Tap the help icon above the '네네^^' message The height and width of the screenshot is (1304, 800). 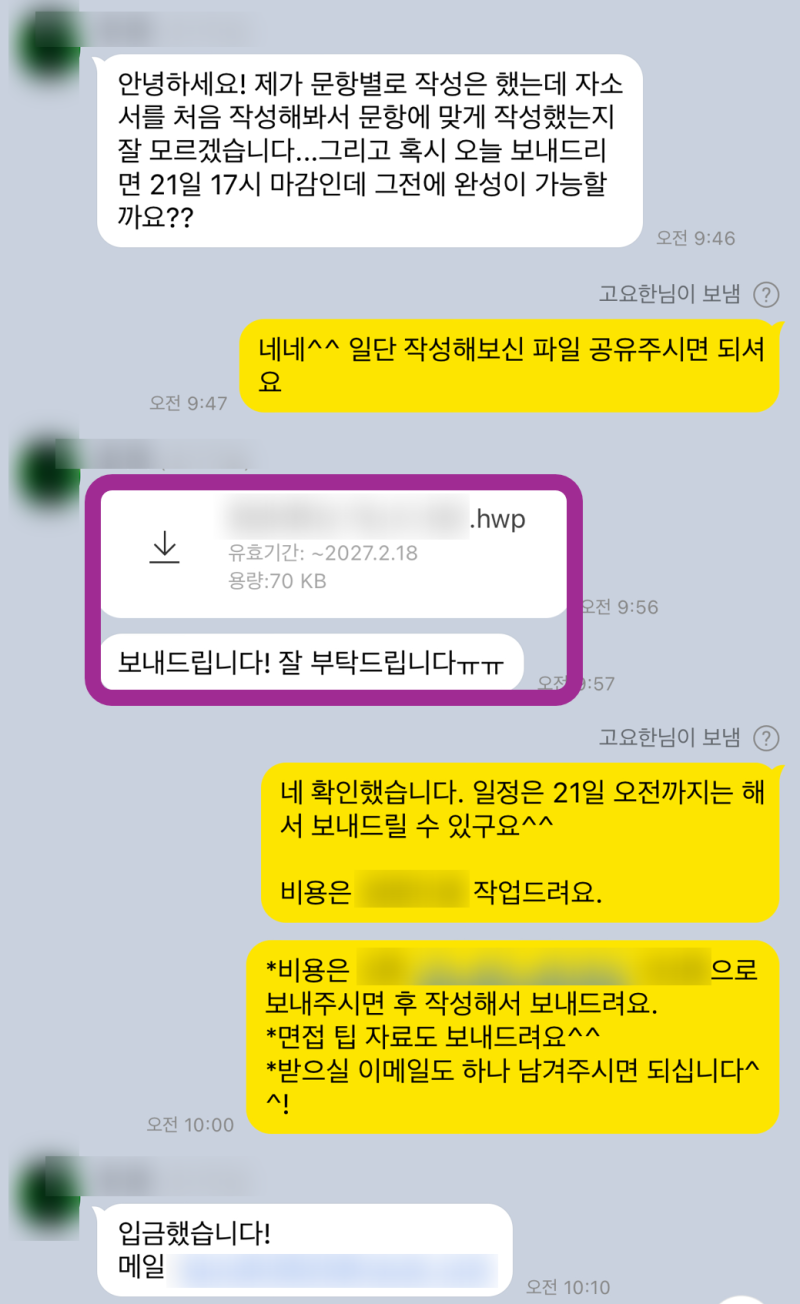coord(765,295)
